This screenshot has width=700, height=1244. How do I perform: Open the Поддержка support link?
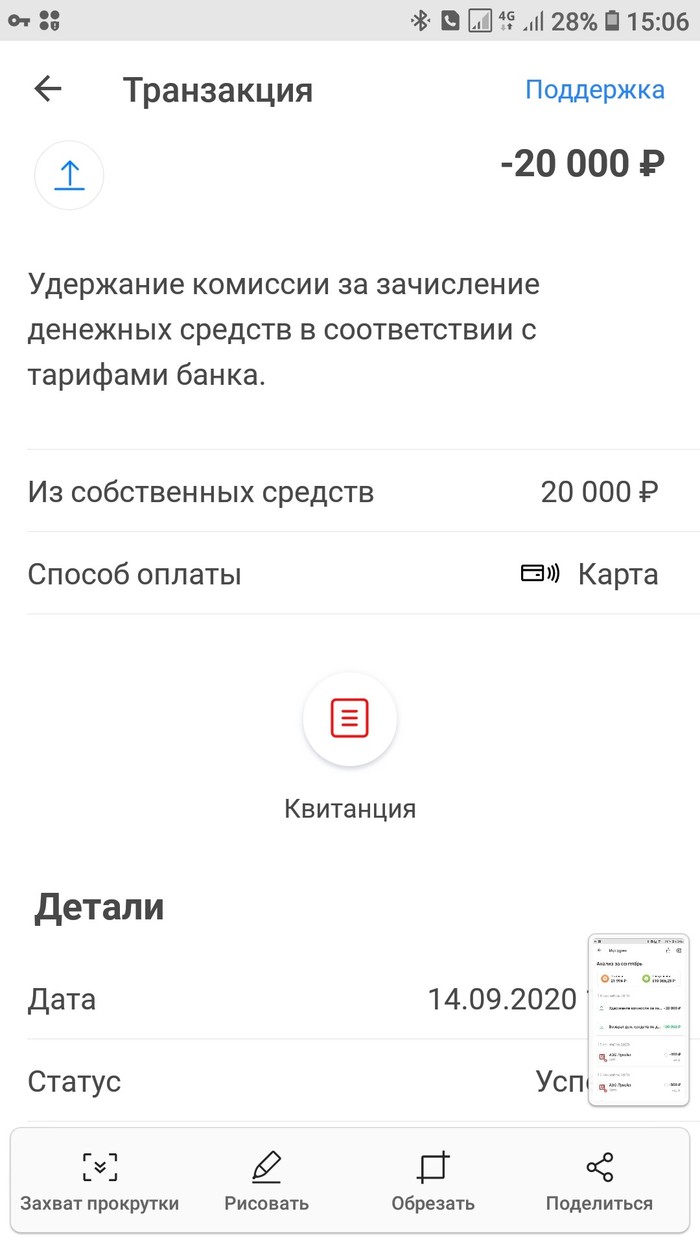click(x=594, y=89)
